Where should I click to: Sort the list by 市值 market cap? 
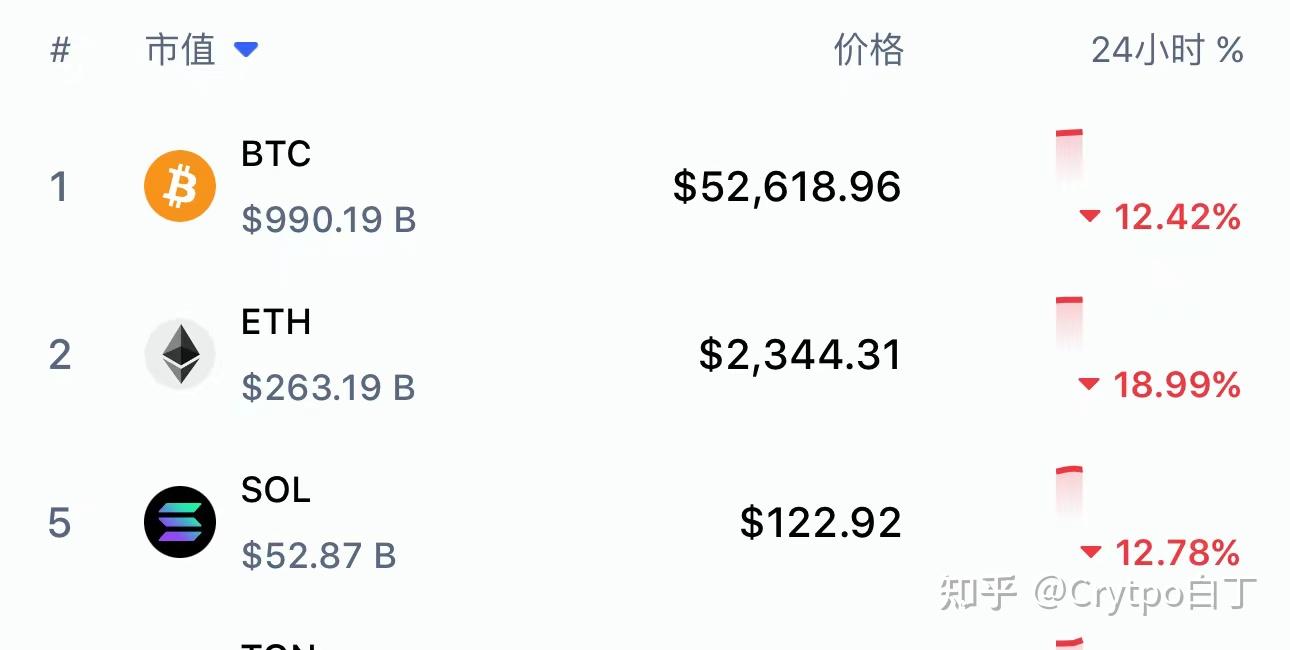click(182, 50)
